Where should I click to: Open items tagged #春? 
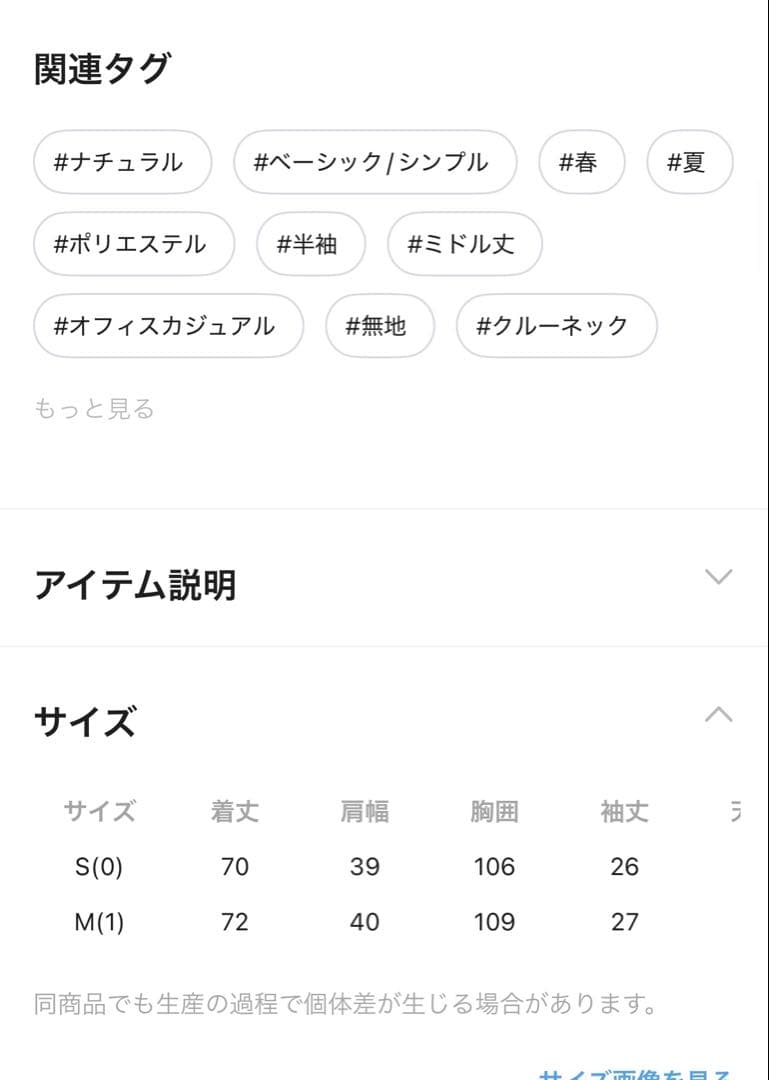tap(582, 162)
